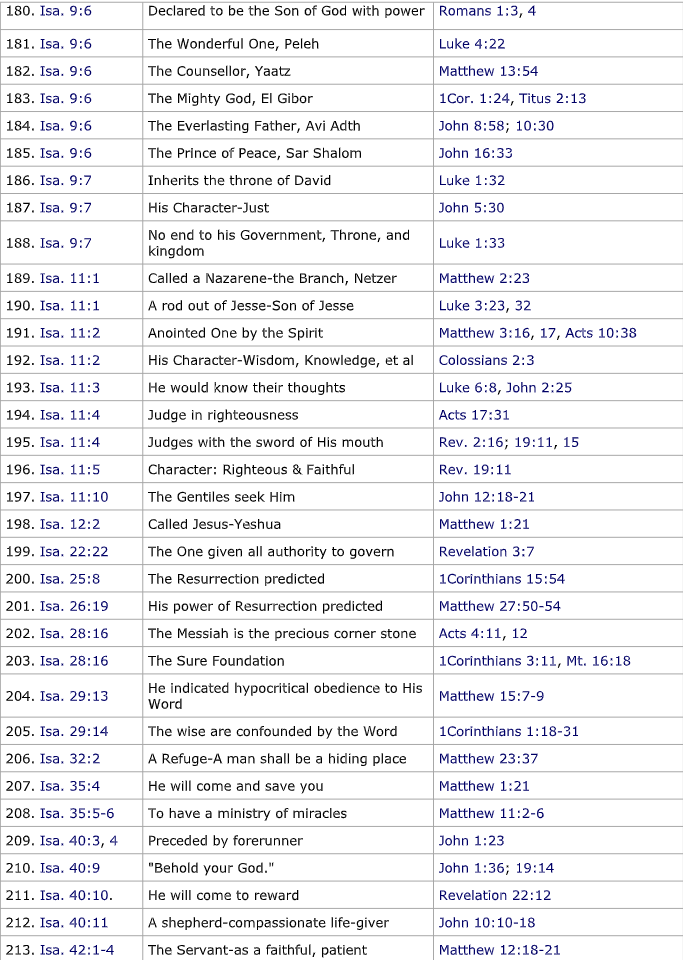Image resolution: width=683 pixels, height=960 pixels.
Task: Tap the Matthew 13:54 link
Action: coord(488,71)
